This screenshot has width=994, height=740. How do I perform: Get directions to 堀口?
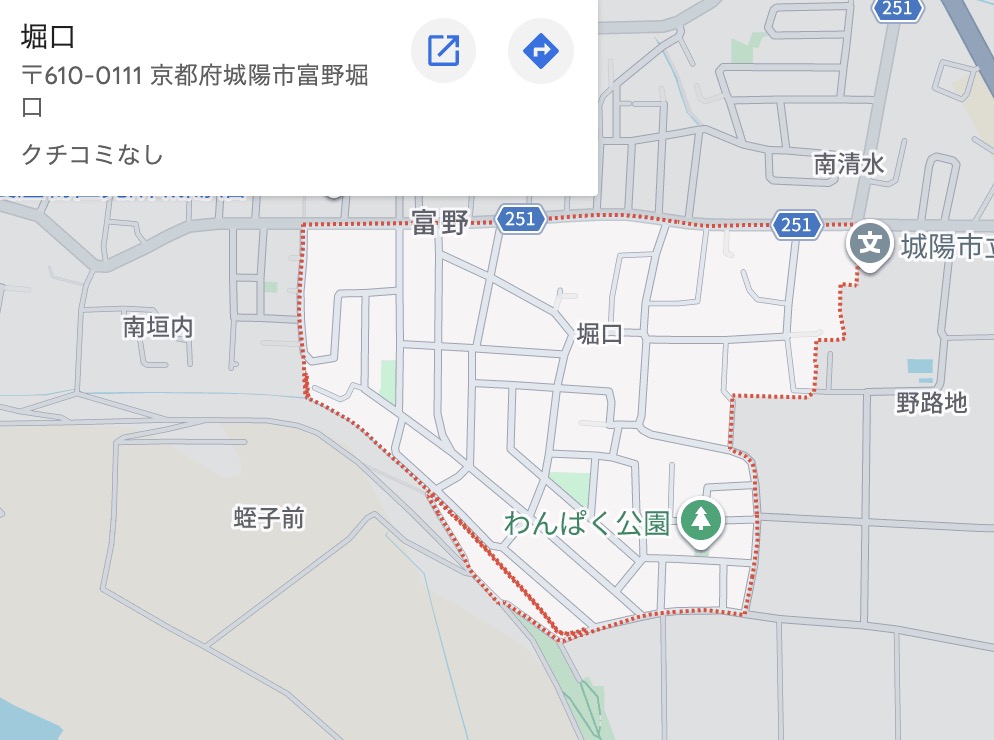[x=540, y=50]
